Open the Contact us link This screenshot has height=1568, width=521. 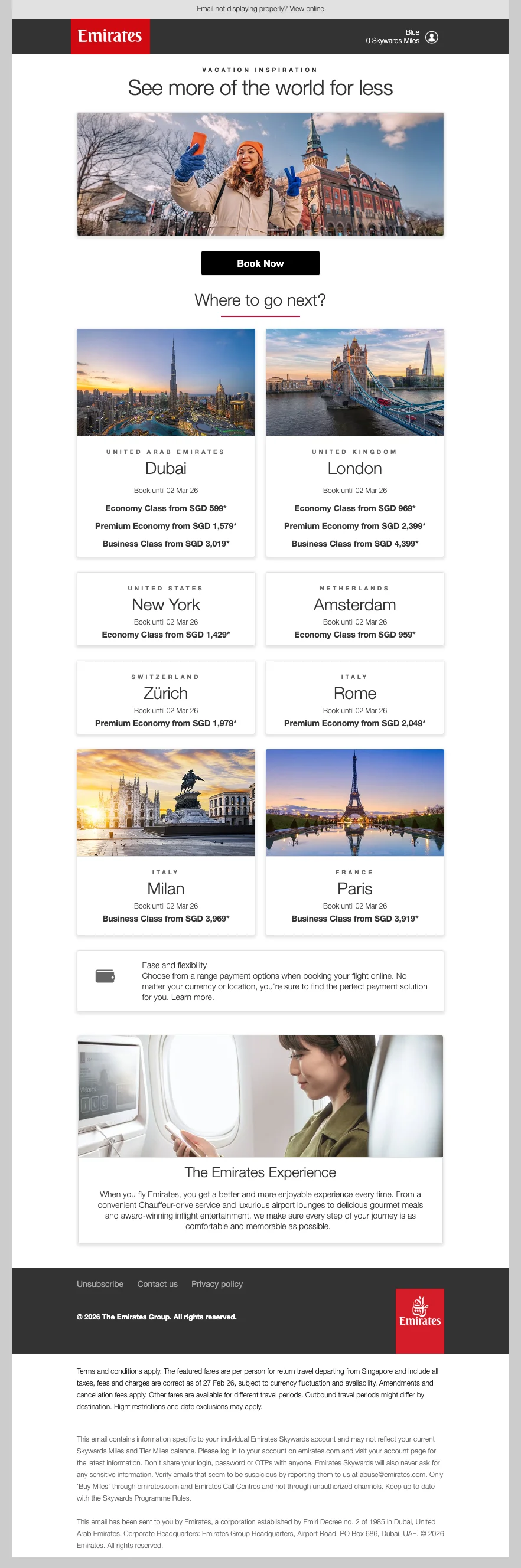tap(157, 1283)
